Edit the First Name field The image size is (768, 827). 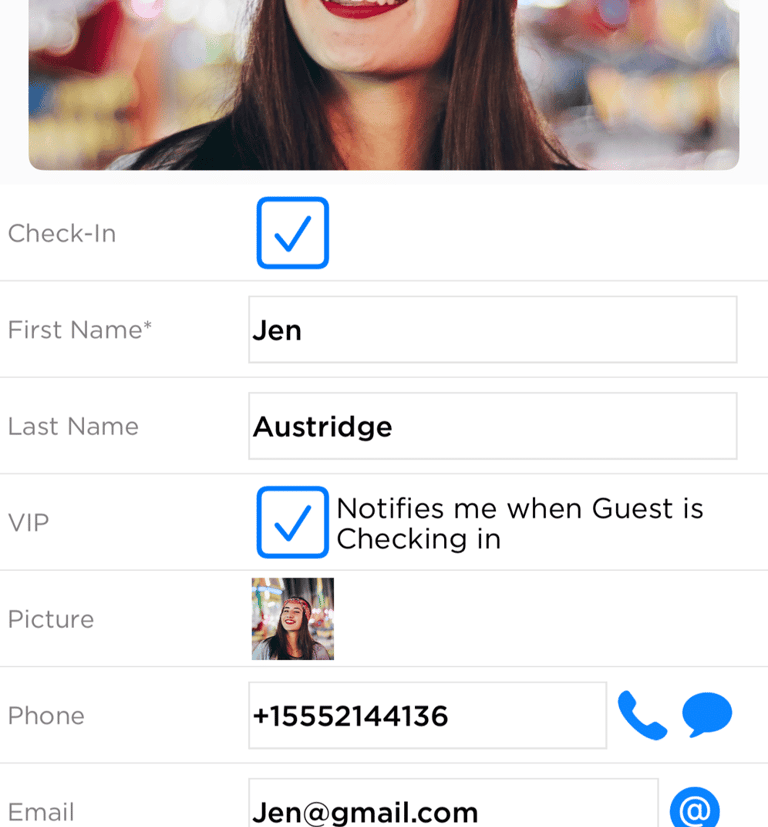coord(492,330)
